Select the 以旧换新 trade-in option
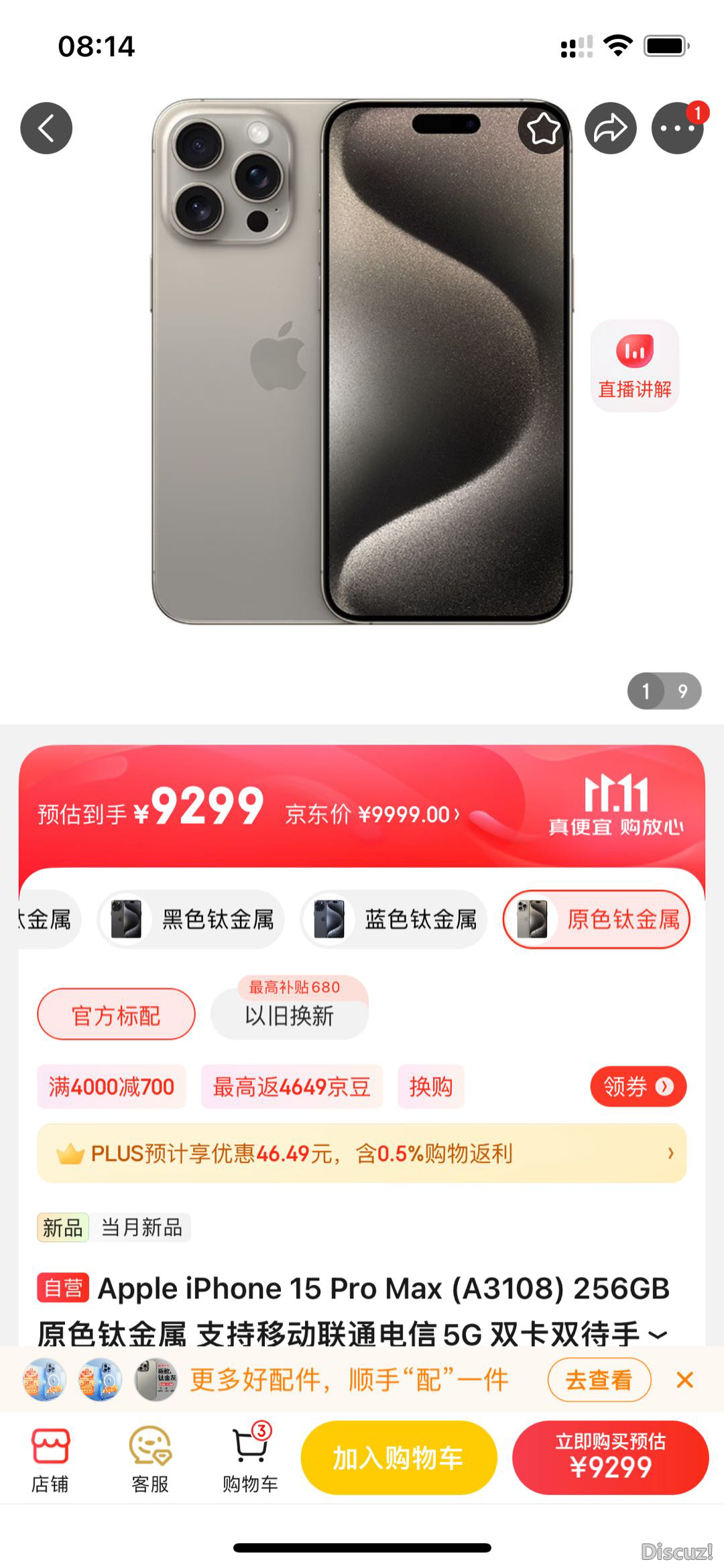 pyautogui.click(x=289, y=1015)
